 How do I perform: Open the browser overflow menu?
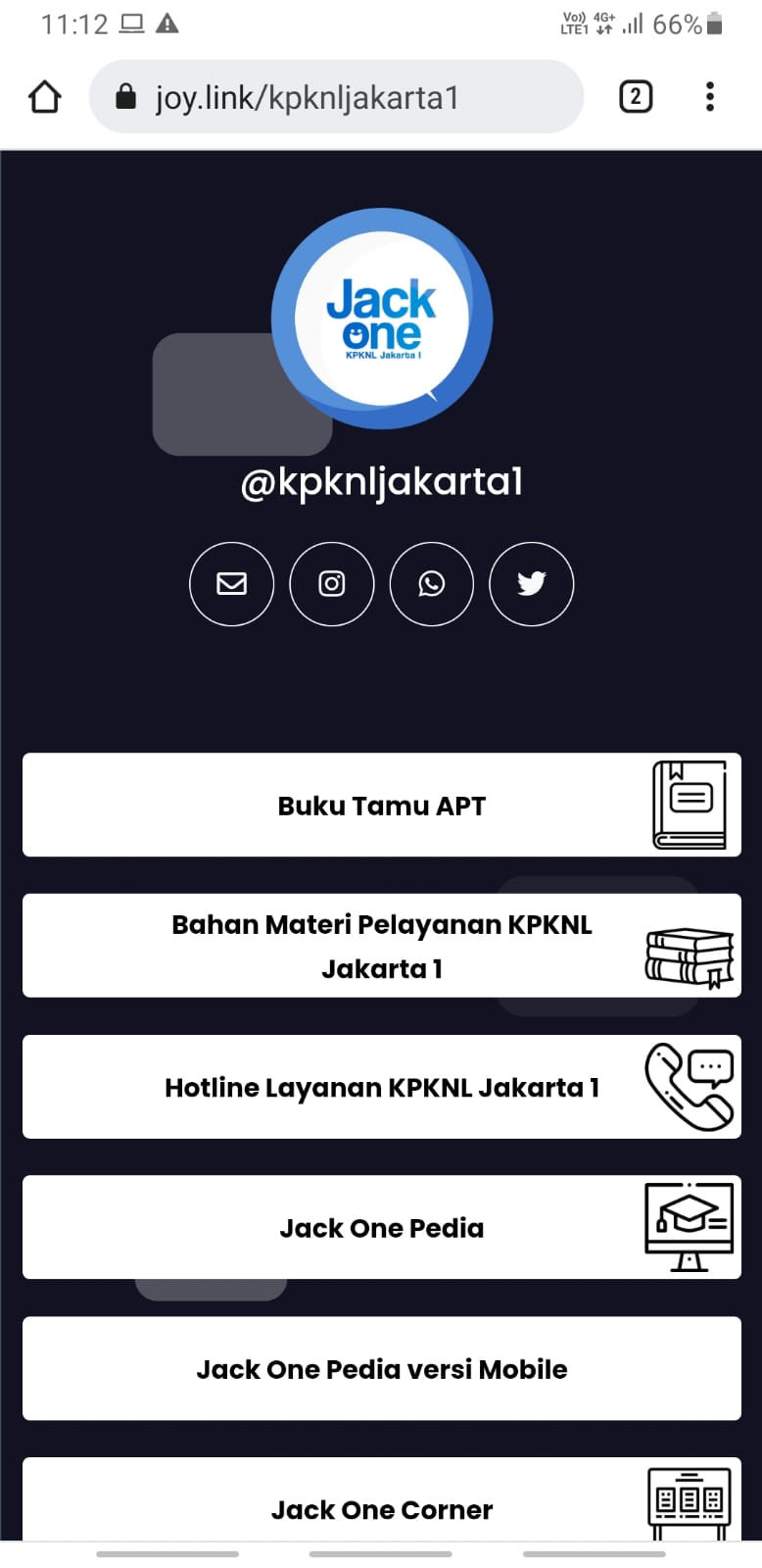[x=710, y=97]
